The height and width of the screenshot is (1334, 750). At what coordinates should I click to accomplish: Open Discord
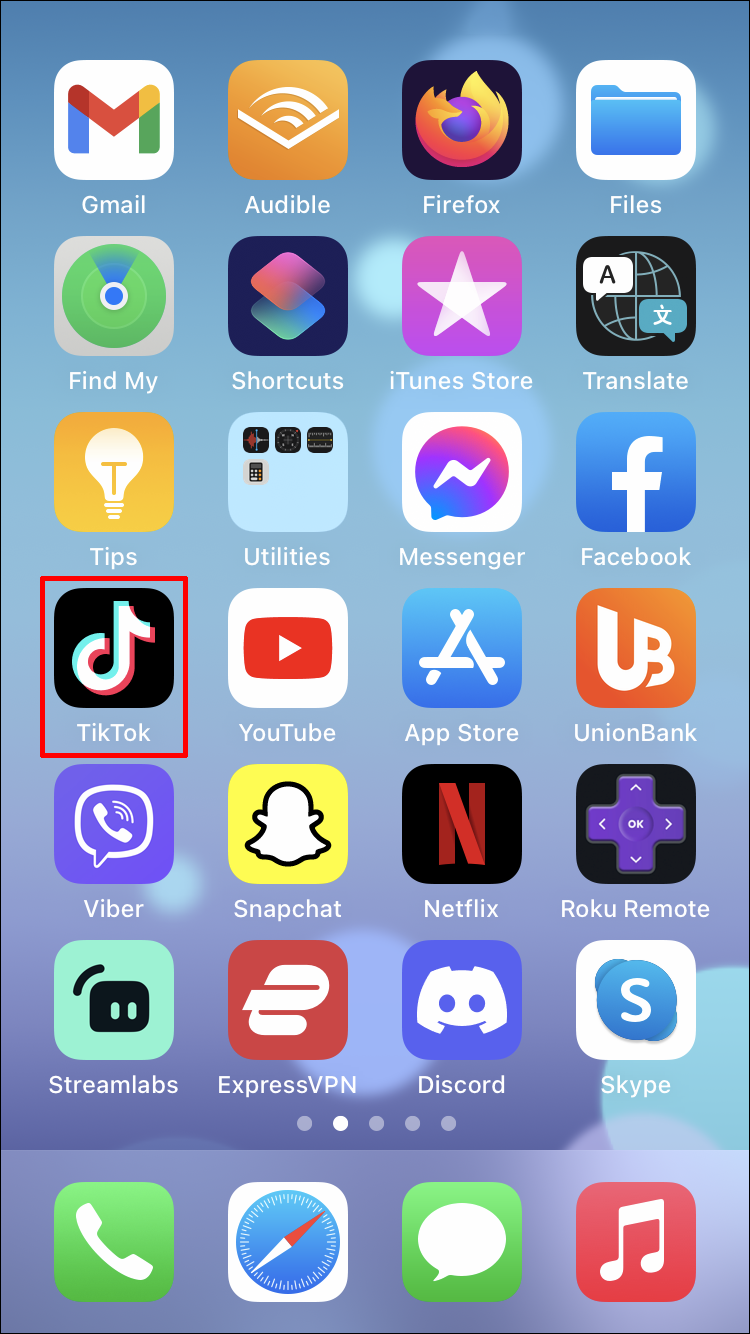[462, 1000]
